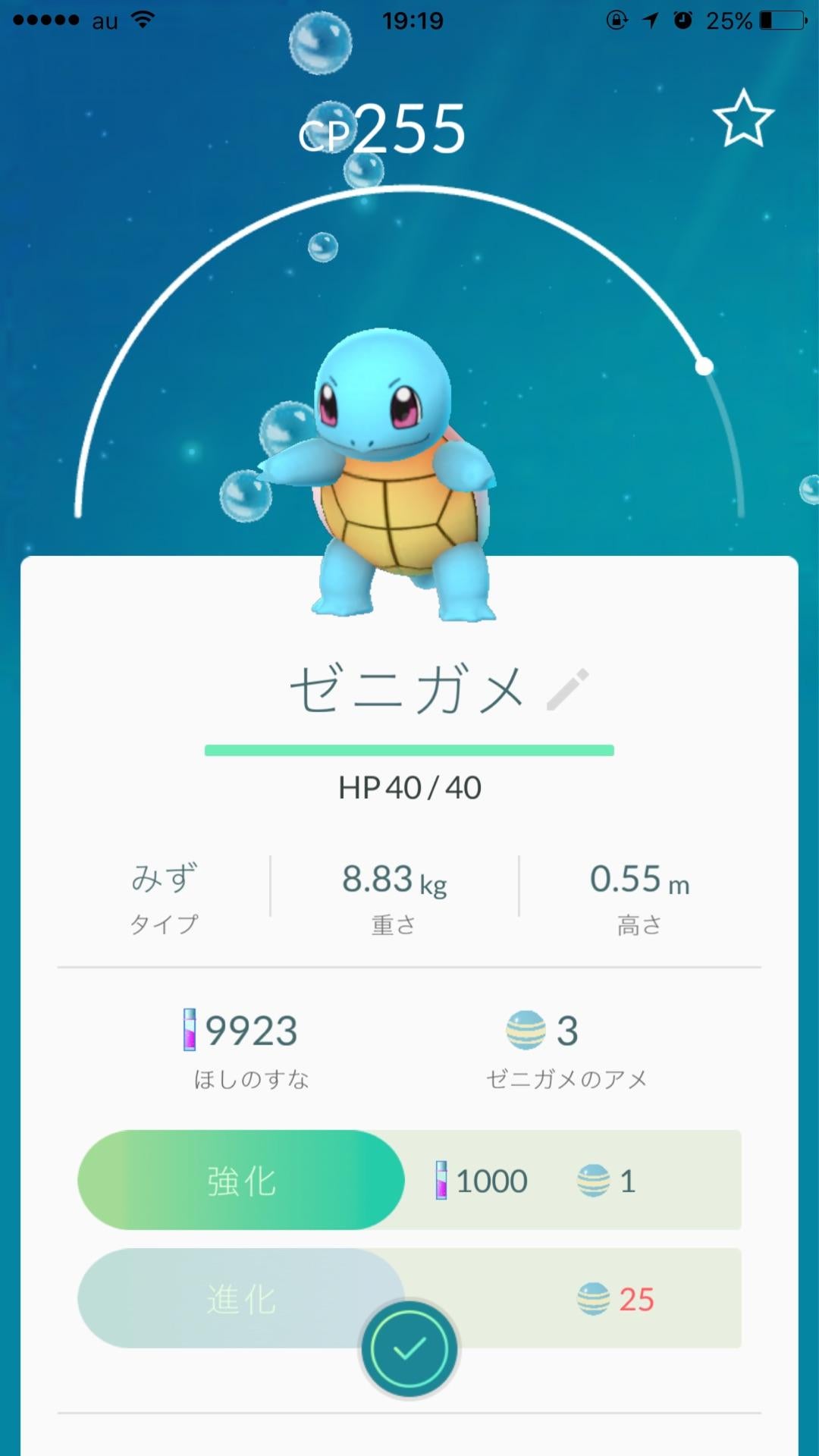The height and width of the screenshot is (1456, 819).
Task: Tap the candy icon showing 25 for evolution
Action: (x=592, y=1297)
